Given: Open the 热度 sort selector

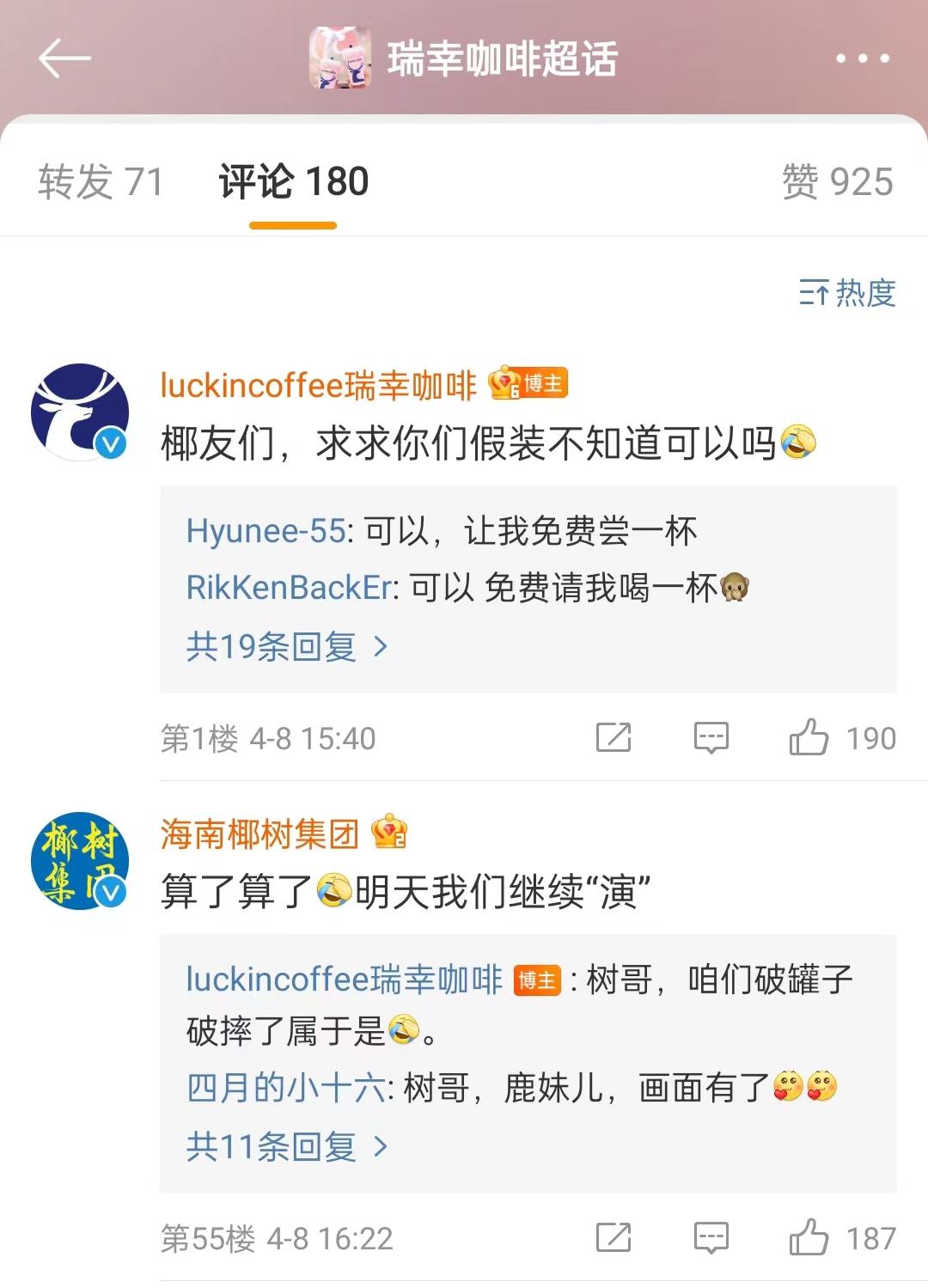Looking at the screenshot, I should pos(846,294).
